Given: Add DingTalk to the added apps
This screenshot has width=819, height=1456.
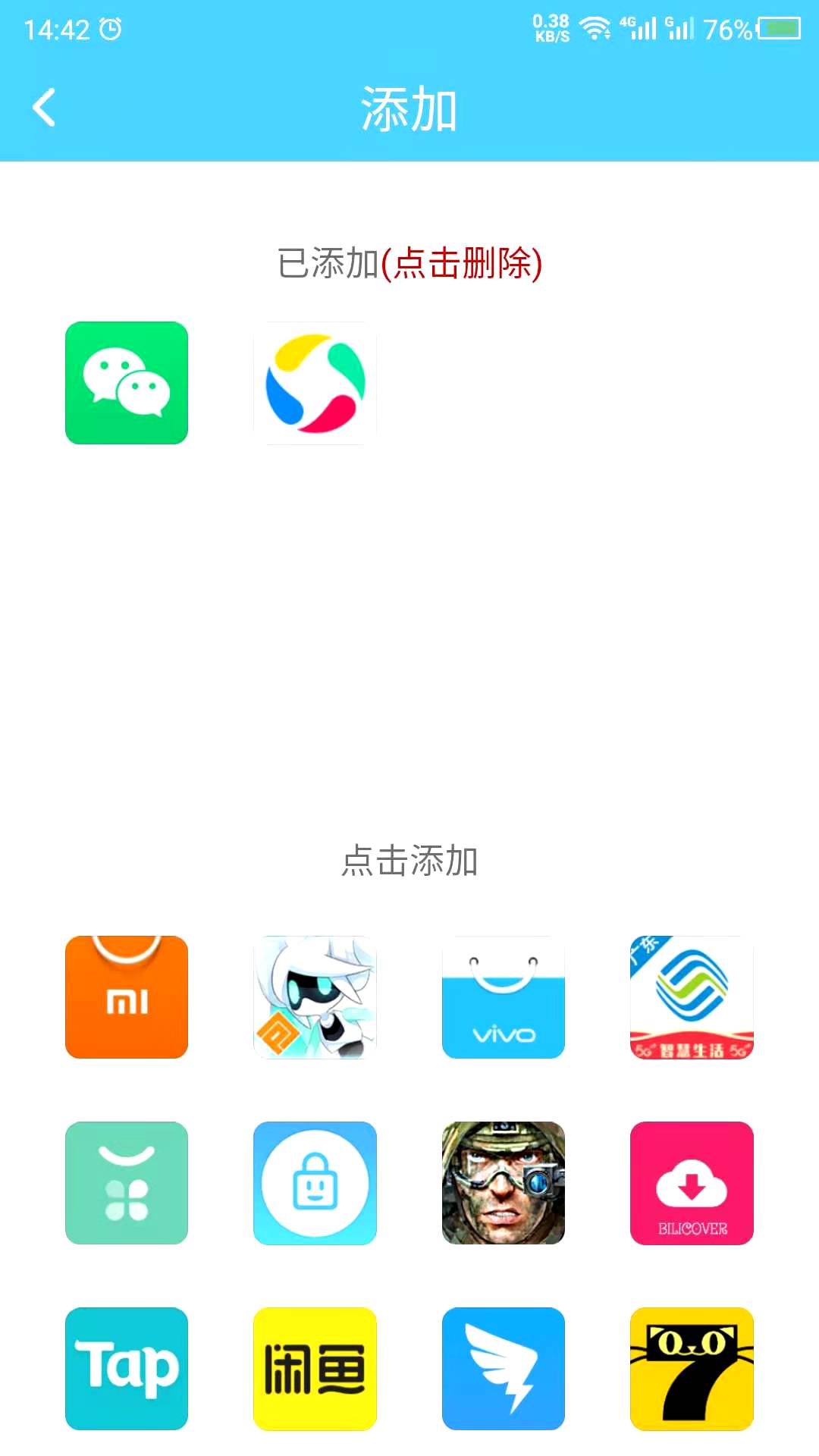Looking at the screenshot, I should 504,1369.
